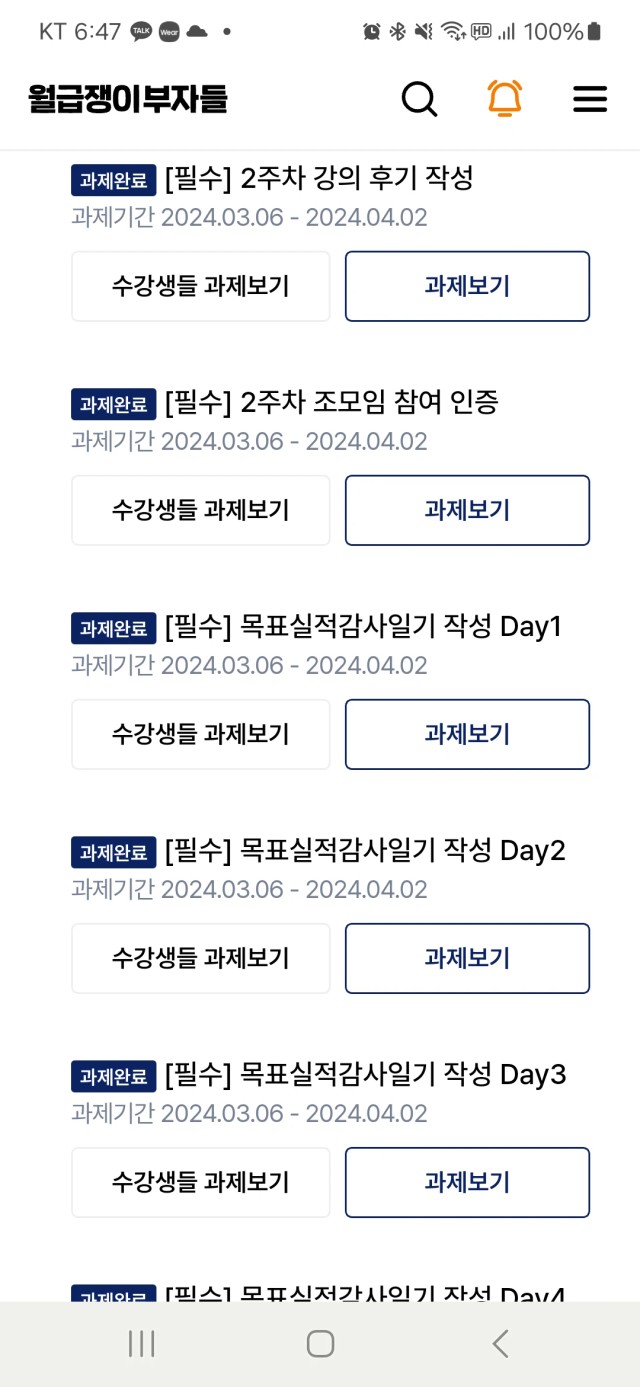View 수강생들 과제보기 for 목표실적감사일기 Day3

(x=201, y=1182)
